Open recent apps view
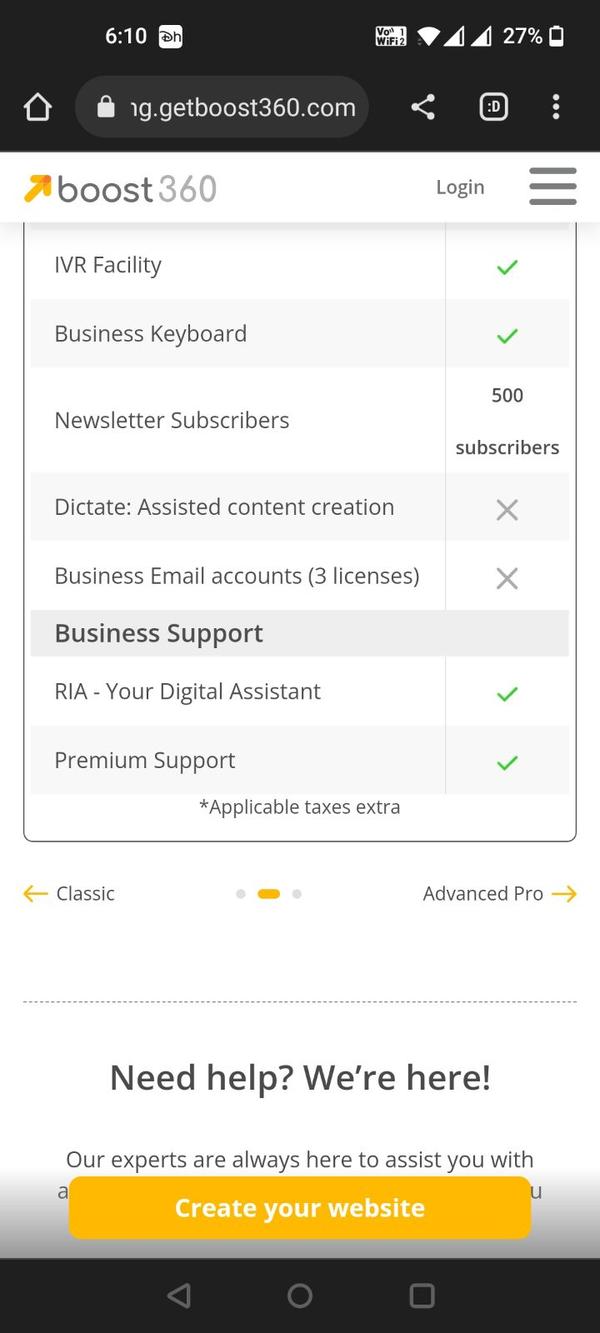Image resolution: width=600 pixels, height=1333 pixels. (422, 1296)
